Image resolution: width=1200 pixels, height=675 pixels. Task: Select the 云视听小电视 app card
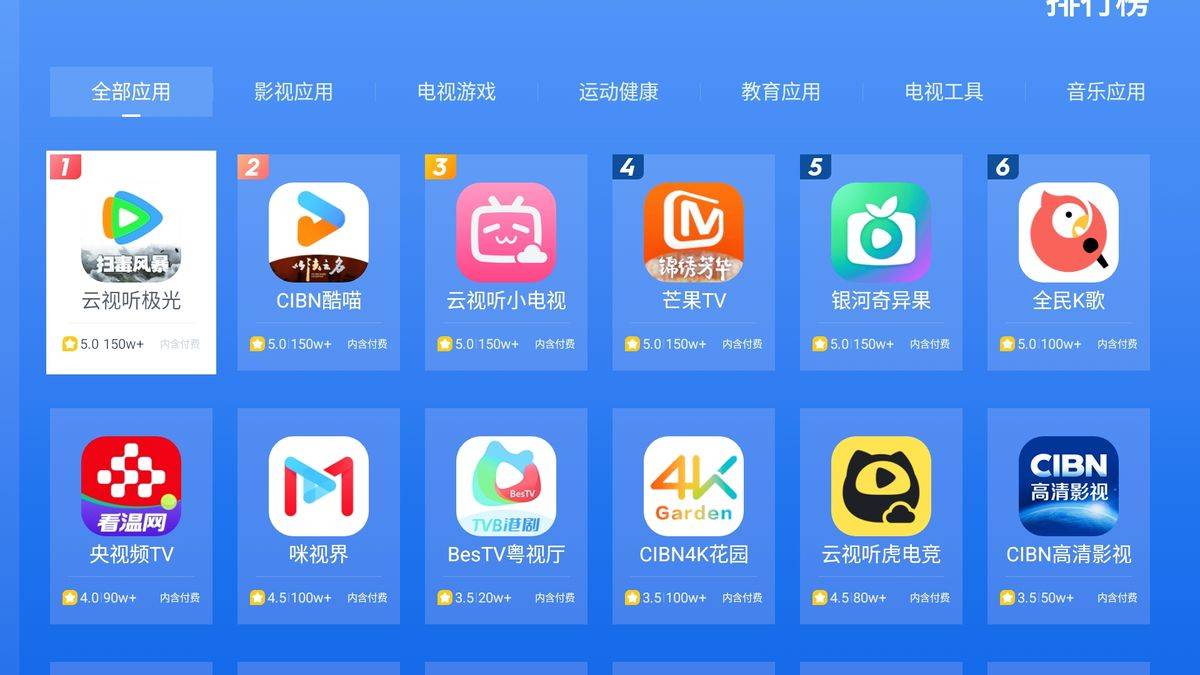tap(506, 262)
